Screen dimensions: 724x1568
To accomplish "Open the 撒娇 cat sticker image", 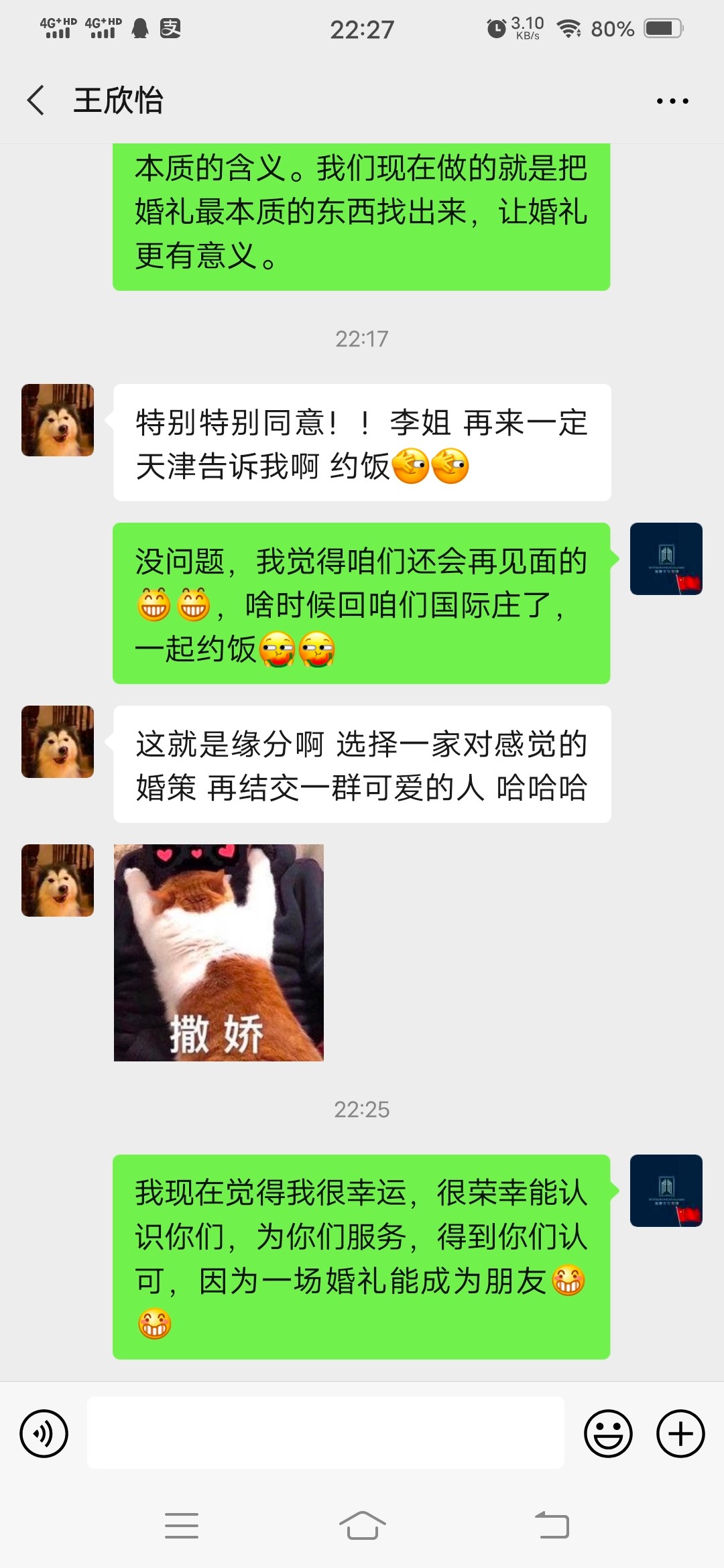I will point(219,952).
